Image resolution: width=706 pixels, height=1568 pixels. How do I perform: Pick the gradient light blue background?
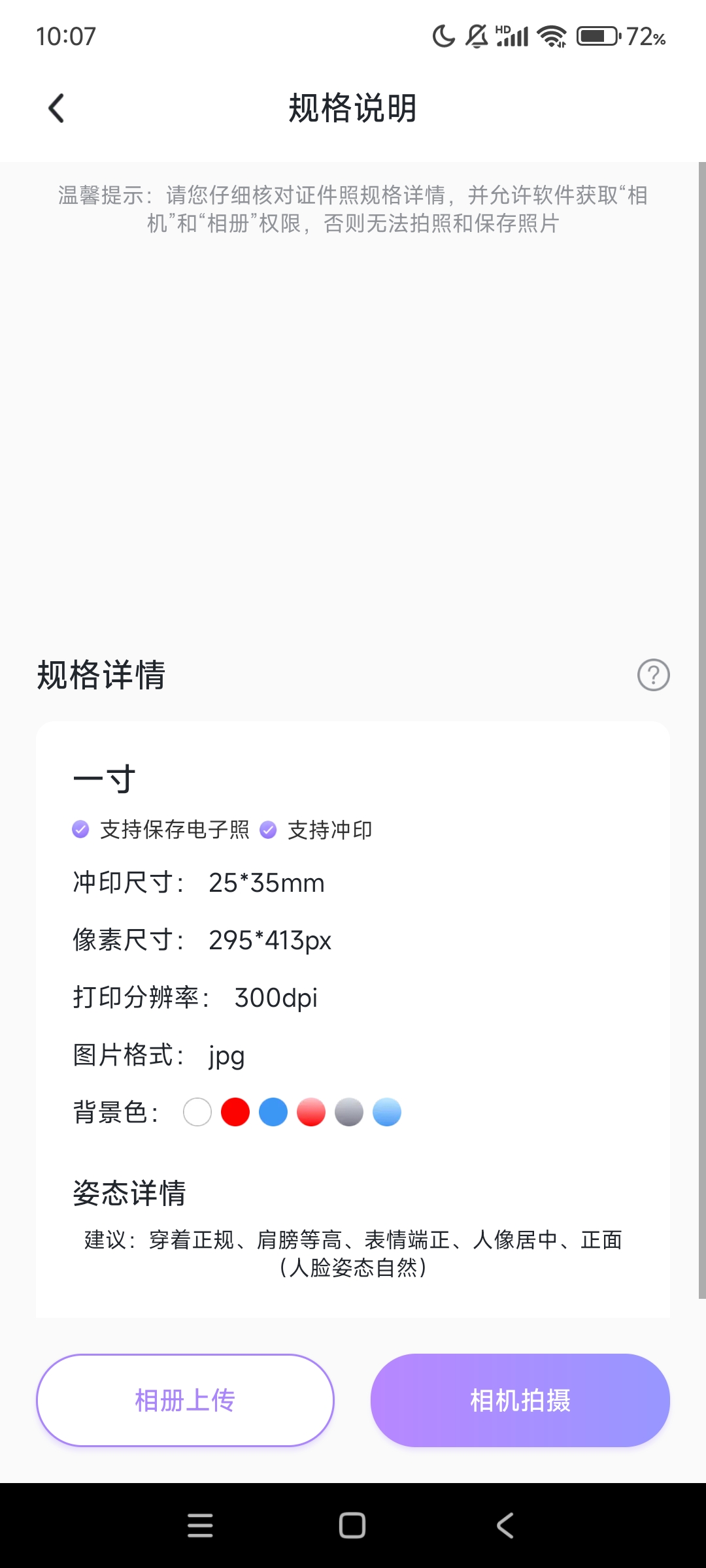click(387, 1112)
